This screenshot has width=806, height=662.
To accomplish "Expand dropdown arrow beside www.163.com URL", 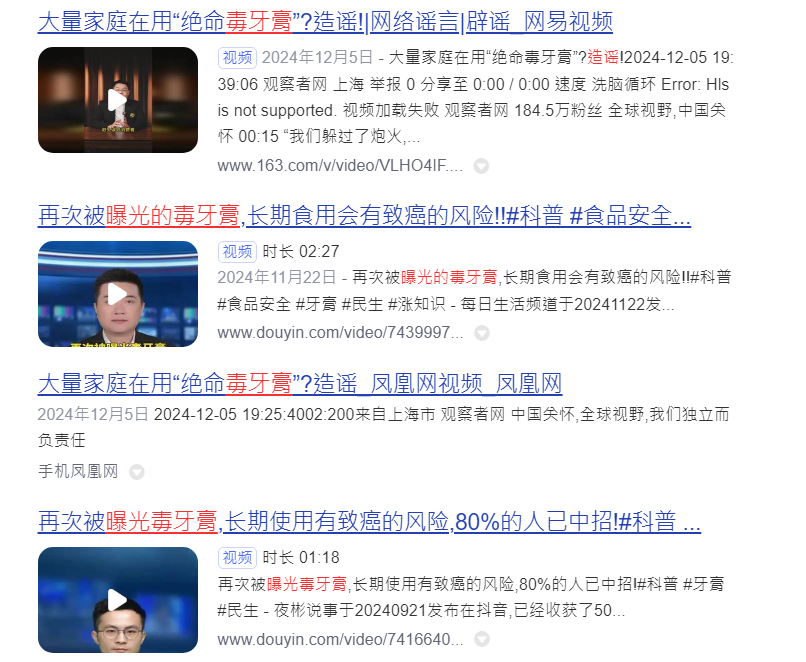I will tap(481, 166).
